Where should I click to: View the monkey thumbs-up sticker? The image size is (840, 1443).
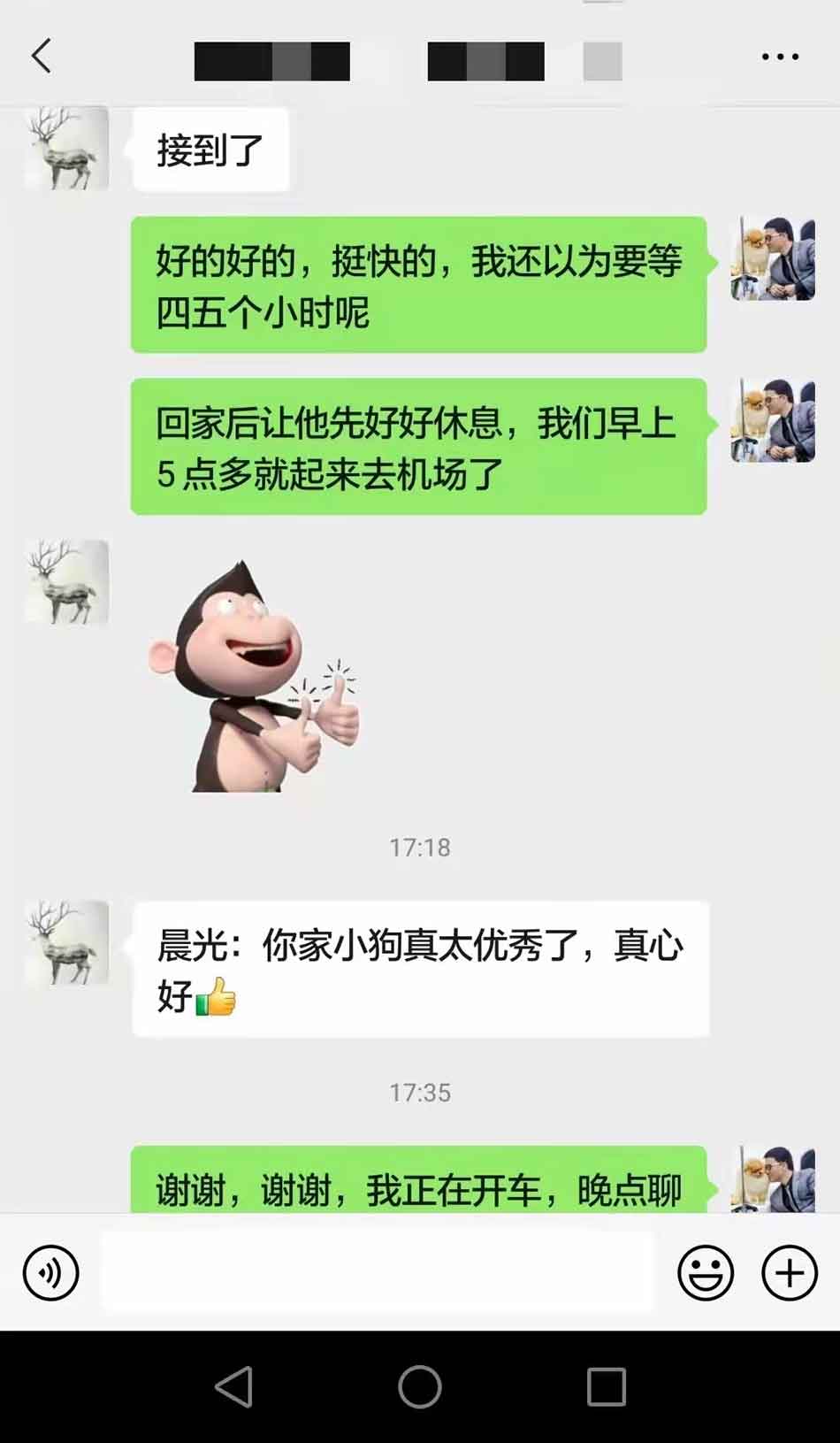tap(254, 677)
